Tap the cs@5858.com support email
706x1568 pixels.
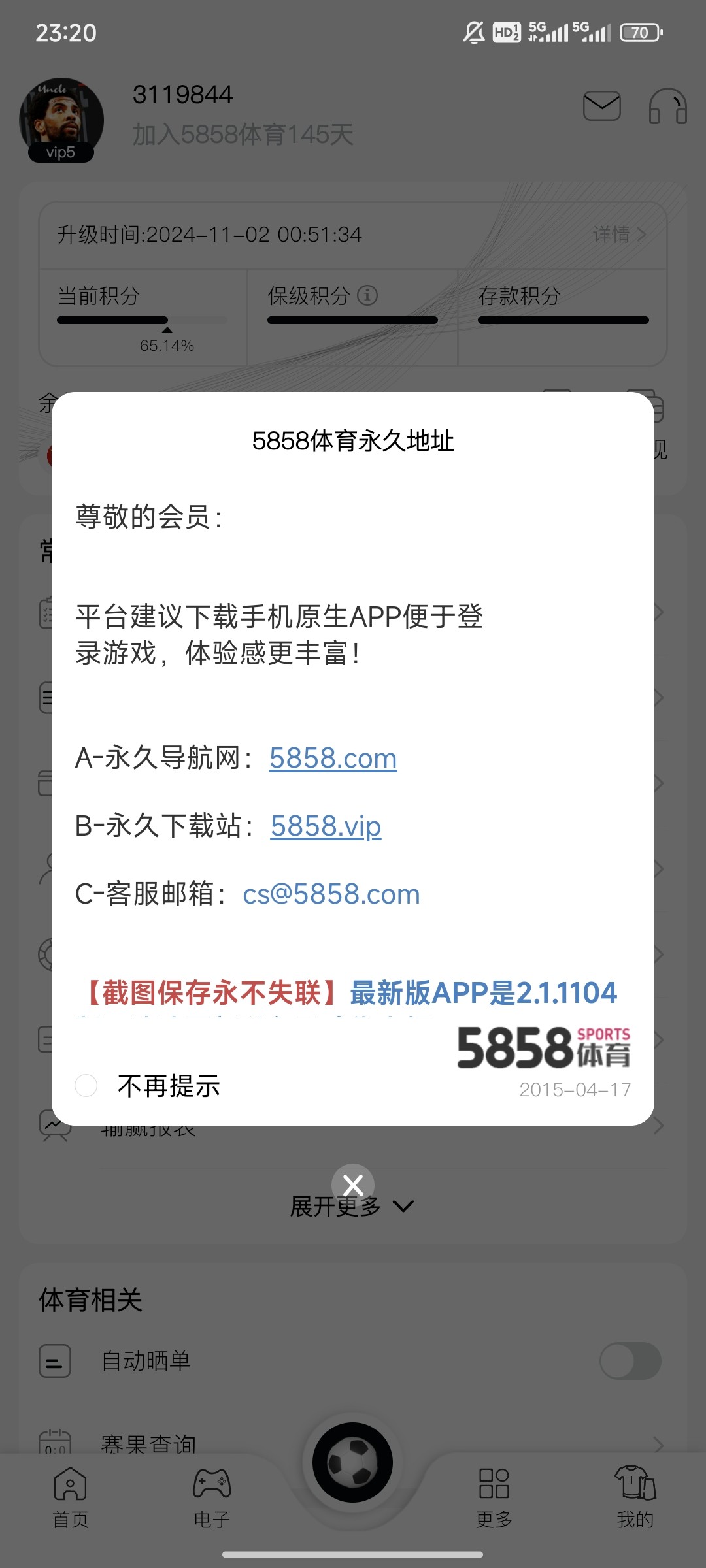331,894
